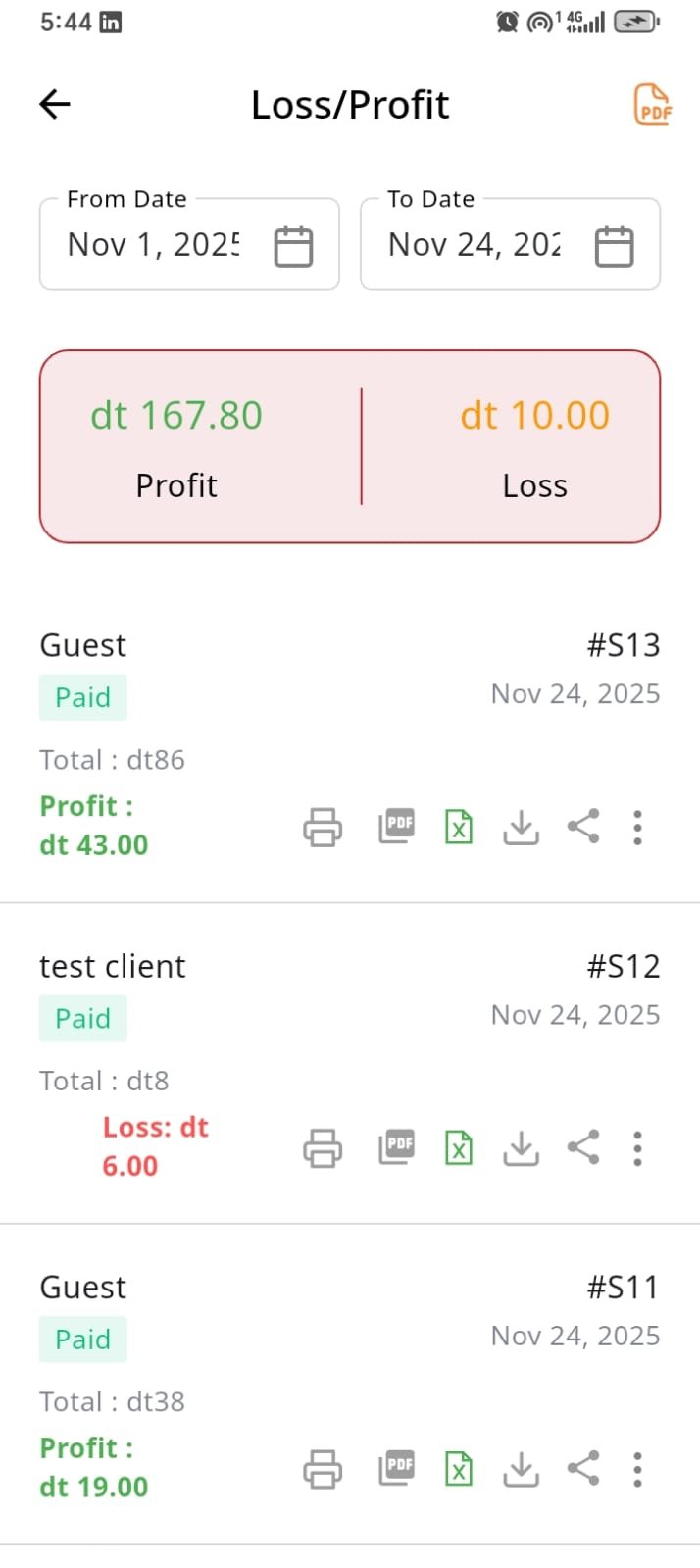This screenshot has height=1568, width=700.
Task: Export invoice #S13 to Excel
Action: click(x=459, y=827)
